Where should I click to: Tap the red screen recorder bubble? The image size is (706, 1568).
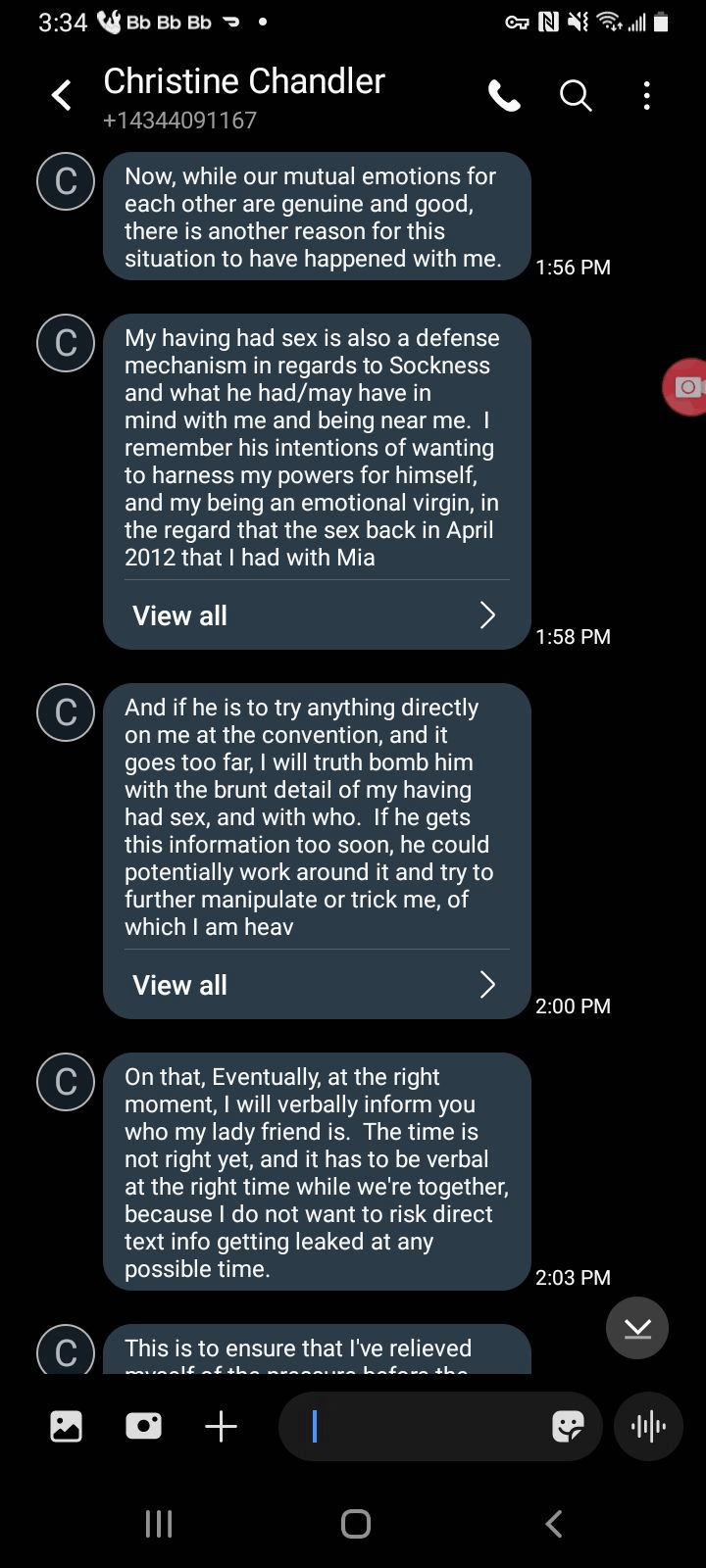[687, 387]
